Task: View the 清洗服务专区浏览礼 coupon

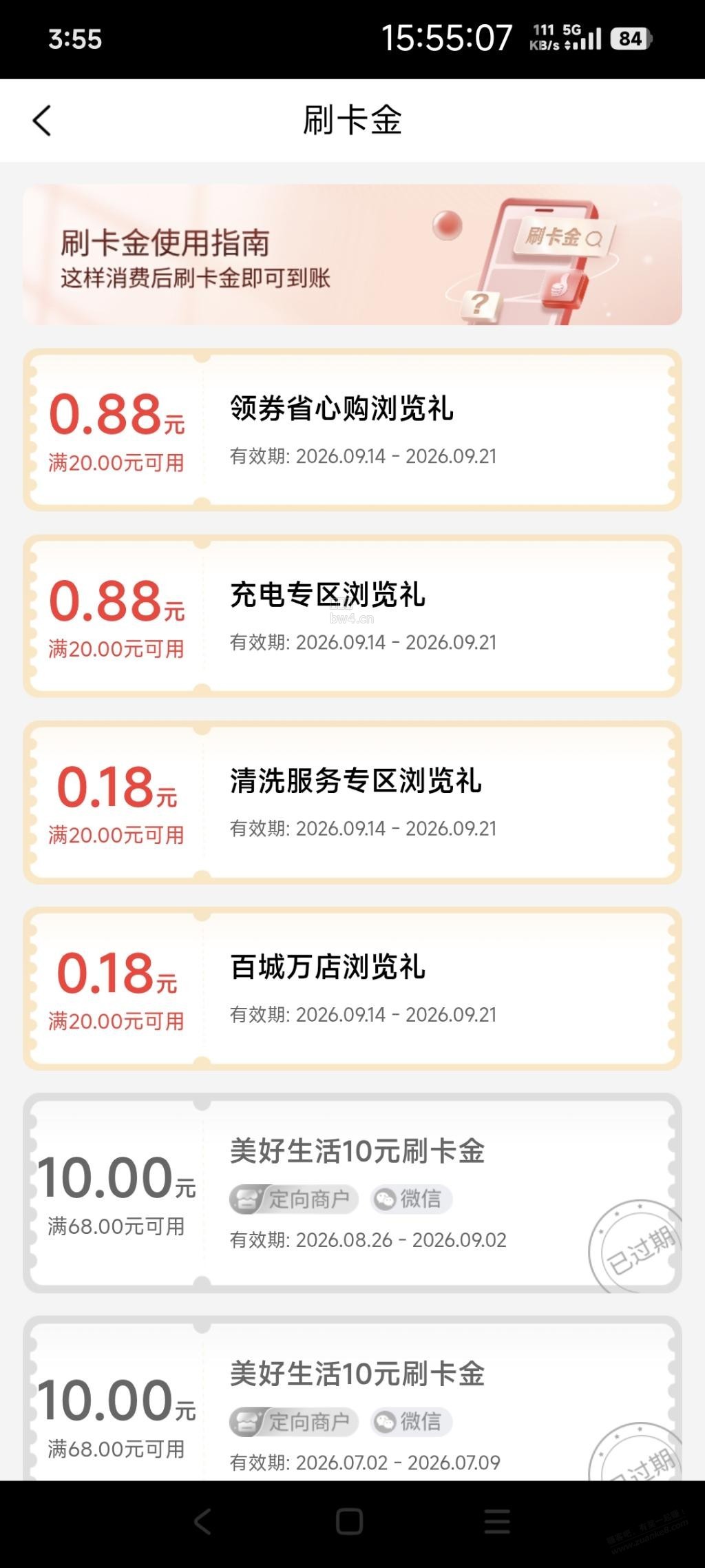Action: tap(352, 801)
